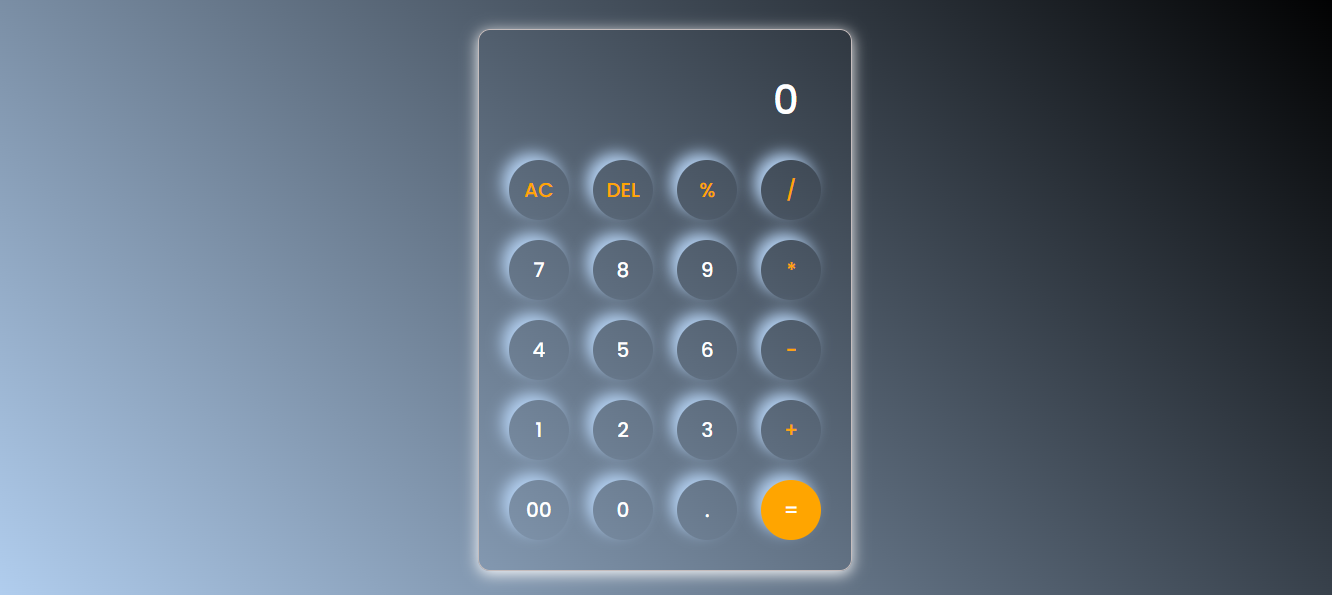Tap the double zero key
Image resolution: width=1332 pixels, height=595 pixels.
click(539, 510)
